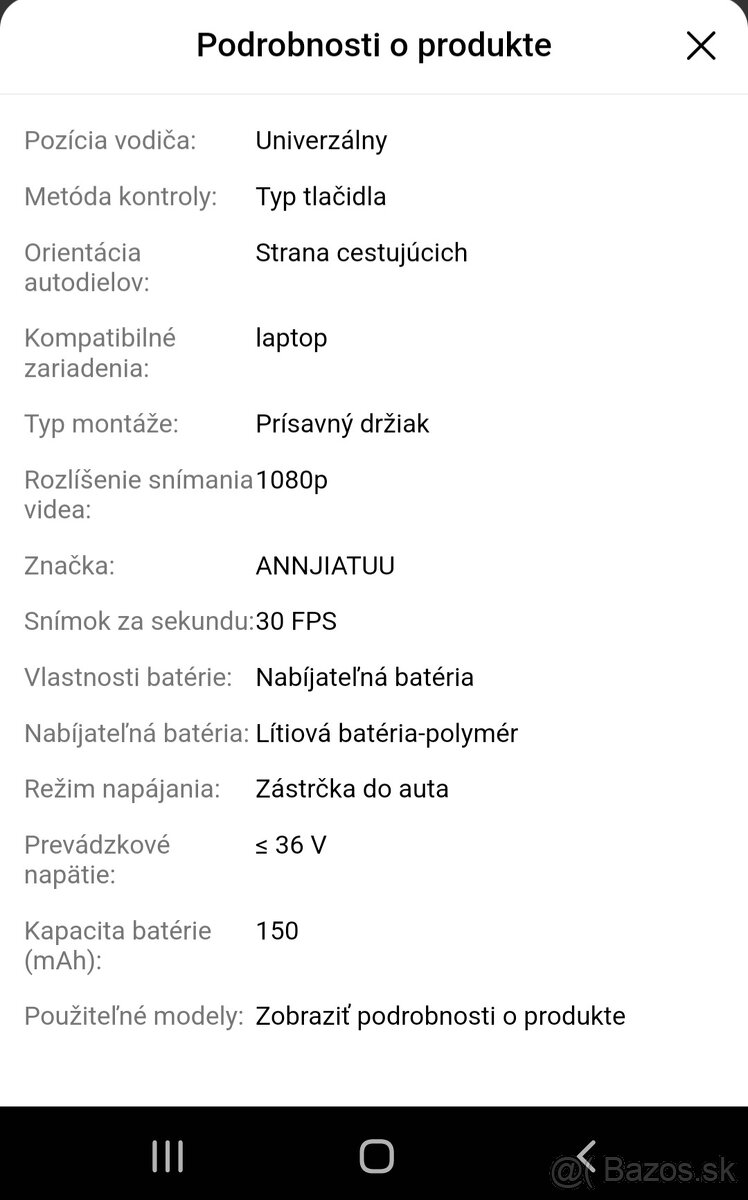Select the "Lítiová batéria-polymér" battery type value
The height and width of the screenshot is (1200, 748).
pyautogui.click(x=386, y=733)
